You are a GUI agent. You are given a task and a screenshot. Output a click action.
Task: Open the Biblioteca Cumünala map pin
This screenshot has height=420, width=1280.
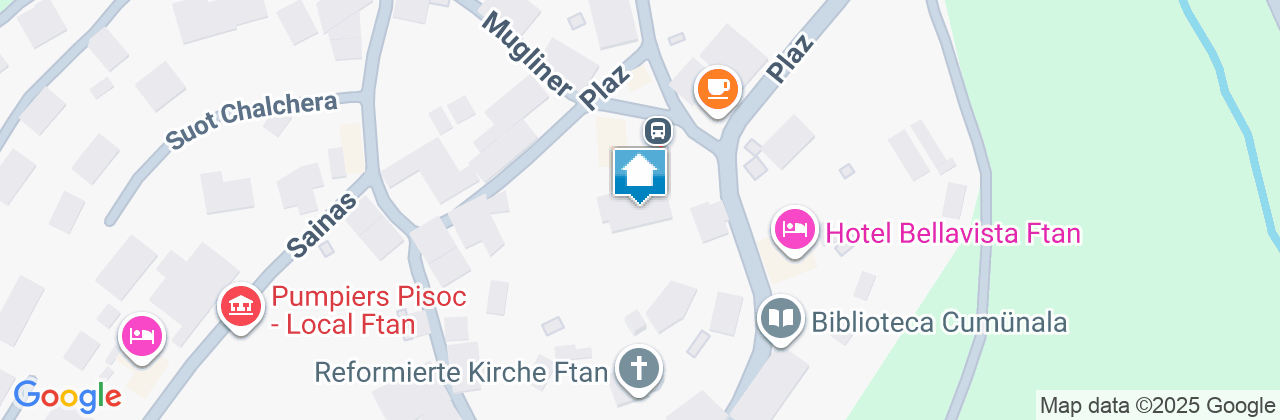pyautogui.click(x=781, y=319)
